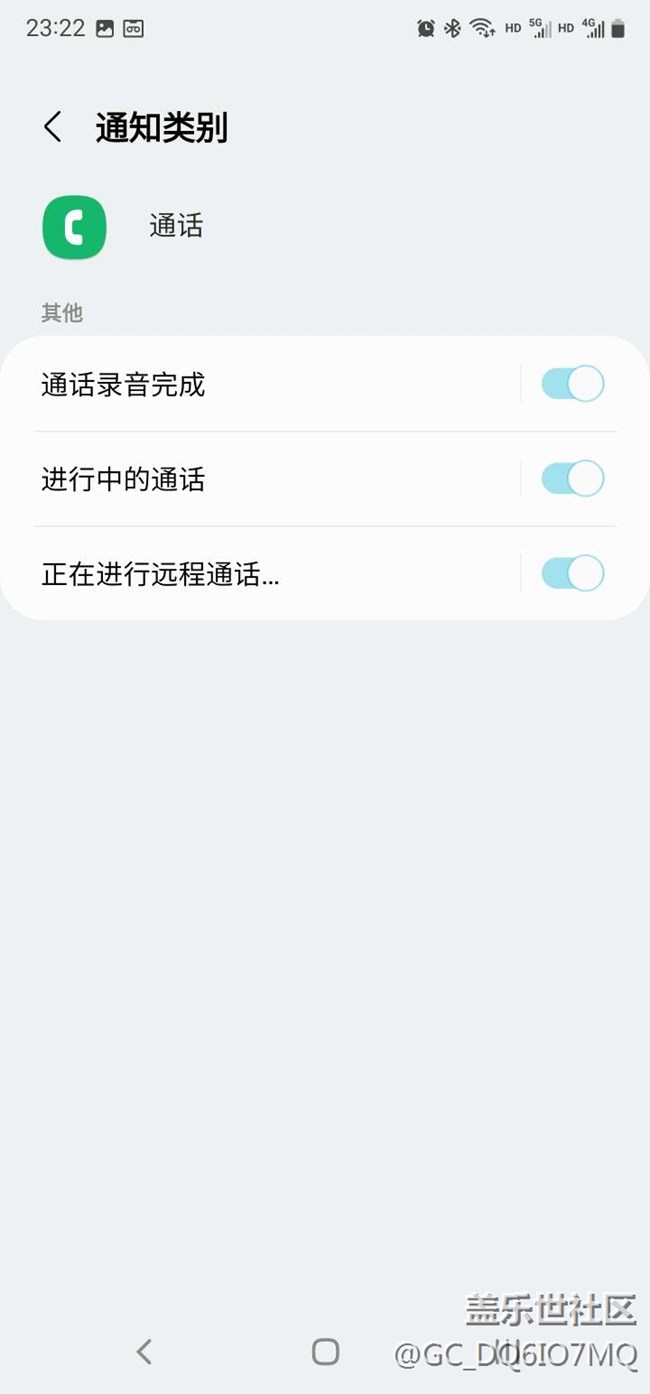650x1394 pixels.
Task: Tap the system home button
Action: [x=325, y=1352]
